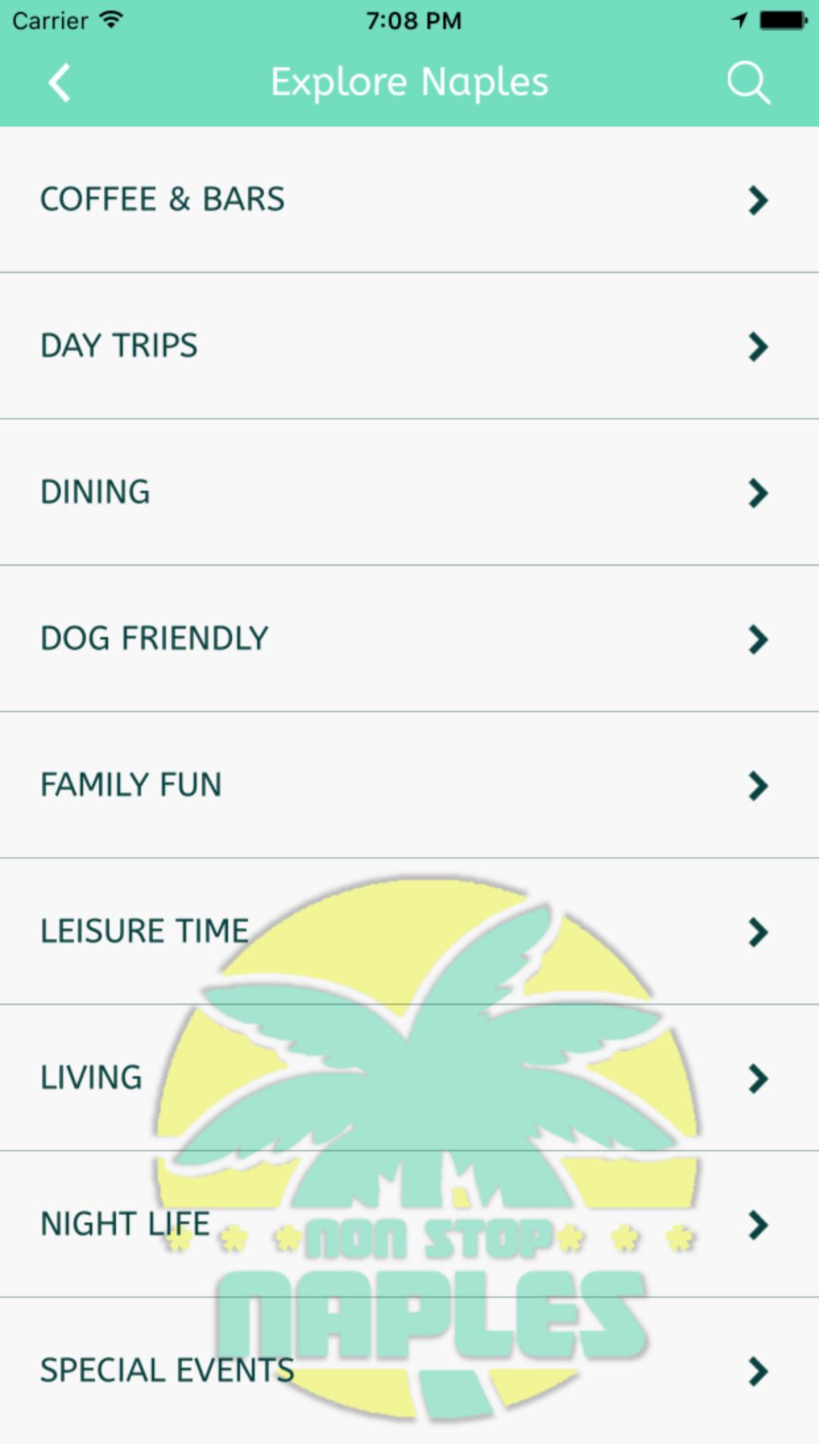Select the Day Trips row

click(409, 346)
